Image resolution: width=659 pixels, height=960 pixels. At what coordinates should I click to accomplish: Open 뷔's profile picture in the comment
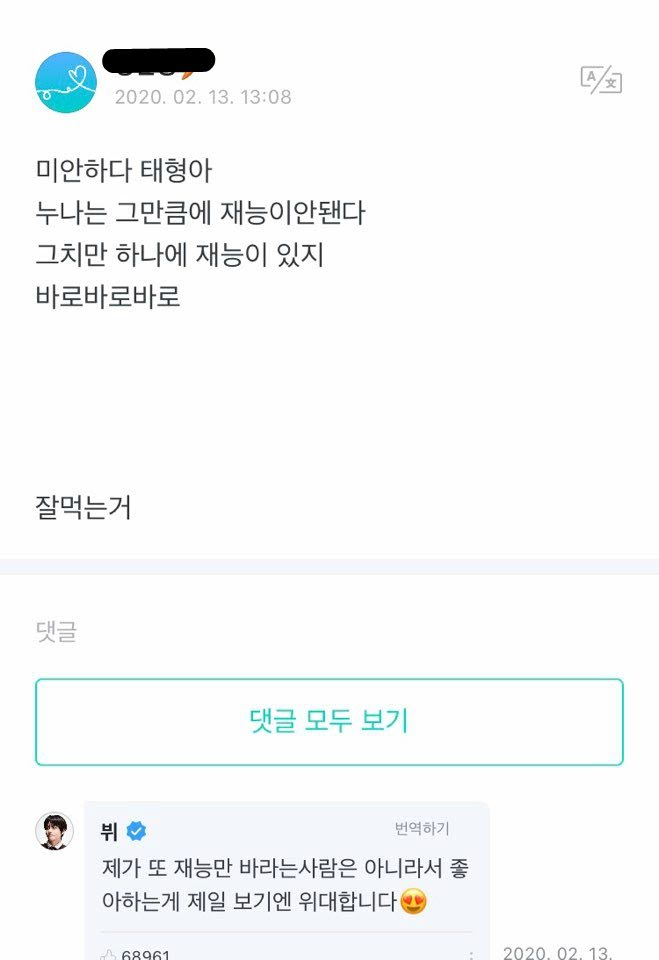point(55,832)
